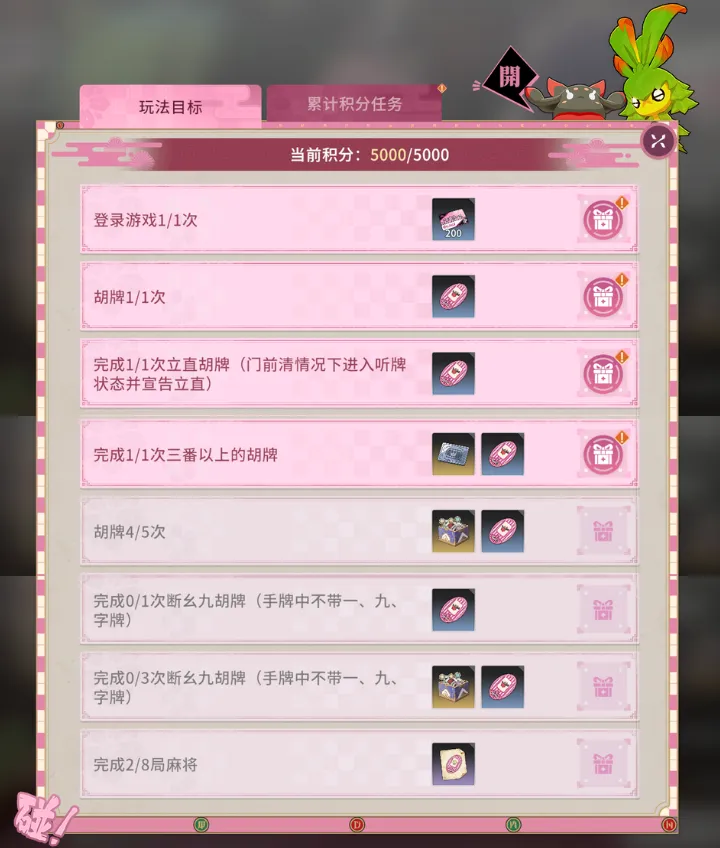Viewport: 720px width, 848px height.
Task: View the gift box reward for 胡牌4/5次
Action: (453, 531)
